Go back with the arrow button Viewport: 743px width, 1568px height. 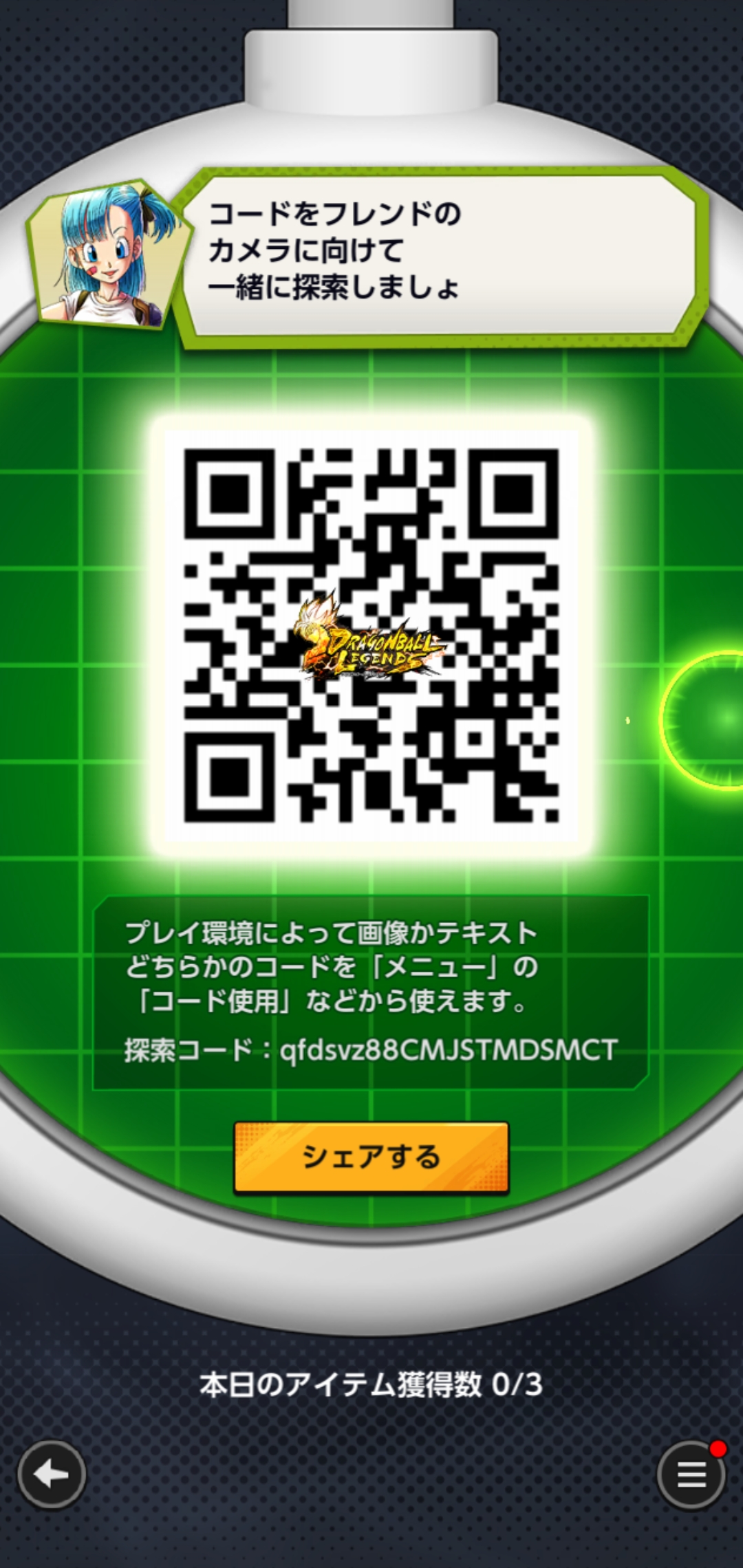(52, 1474)
